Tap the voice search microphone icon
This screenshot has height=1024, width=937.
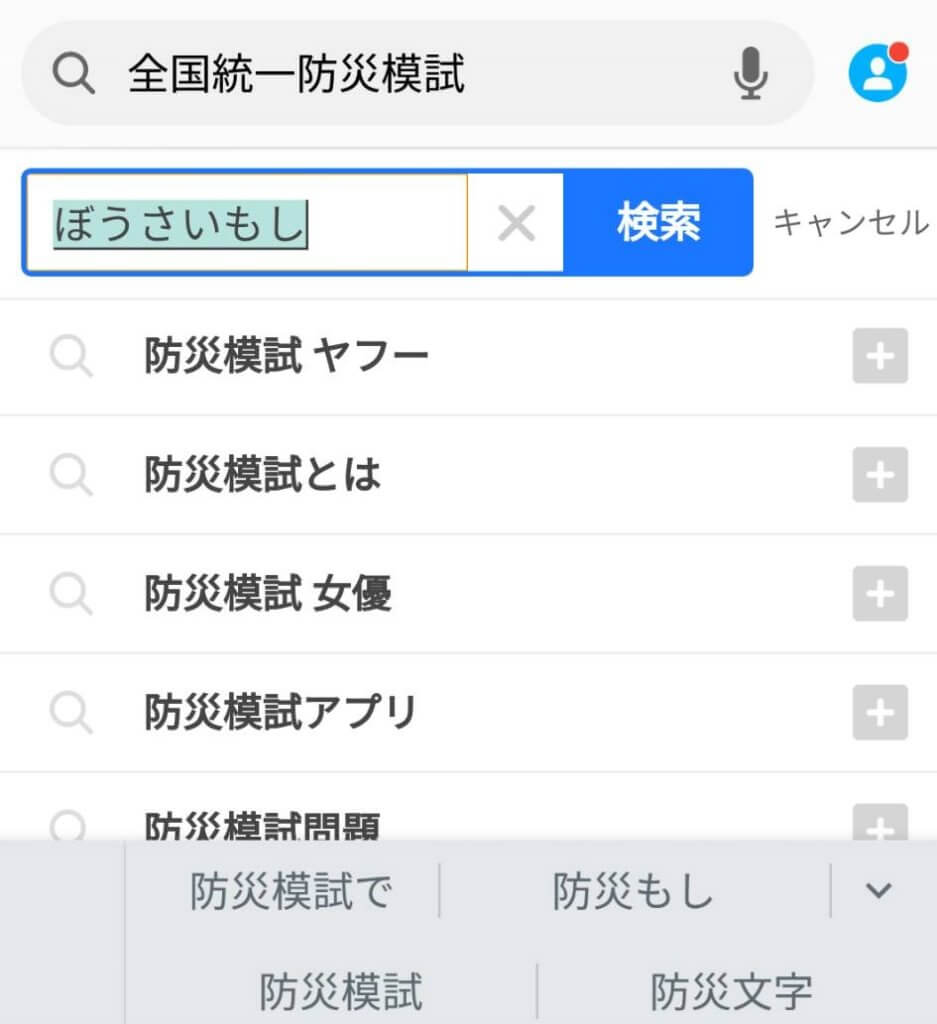[750, 74]
